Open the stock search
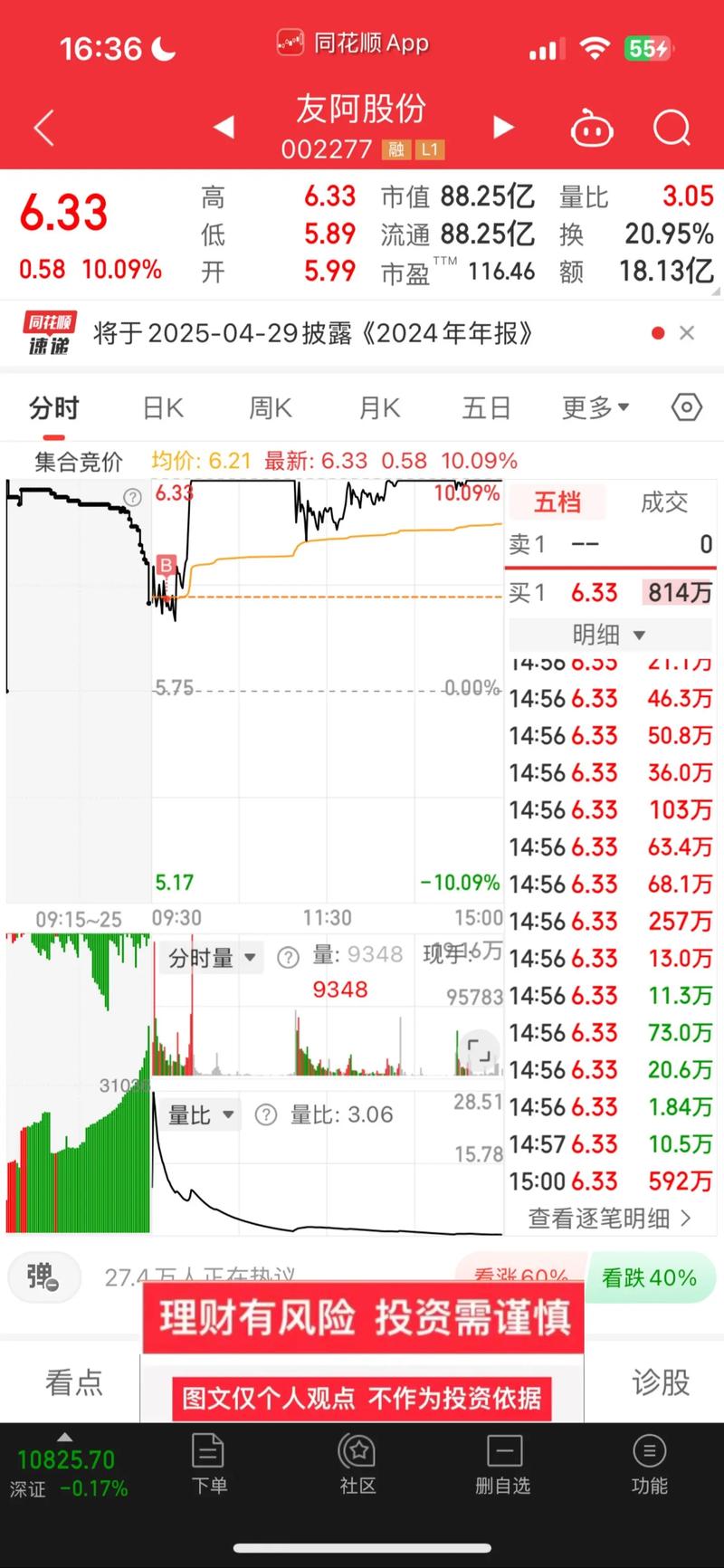724x1568 pixels. tap(672, 128)
